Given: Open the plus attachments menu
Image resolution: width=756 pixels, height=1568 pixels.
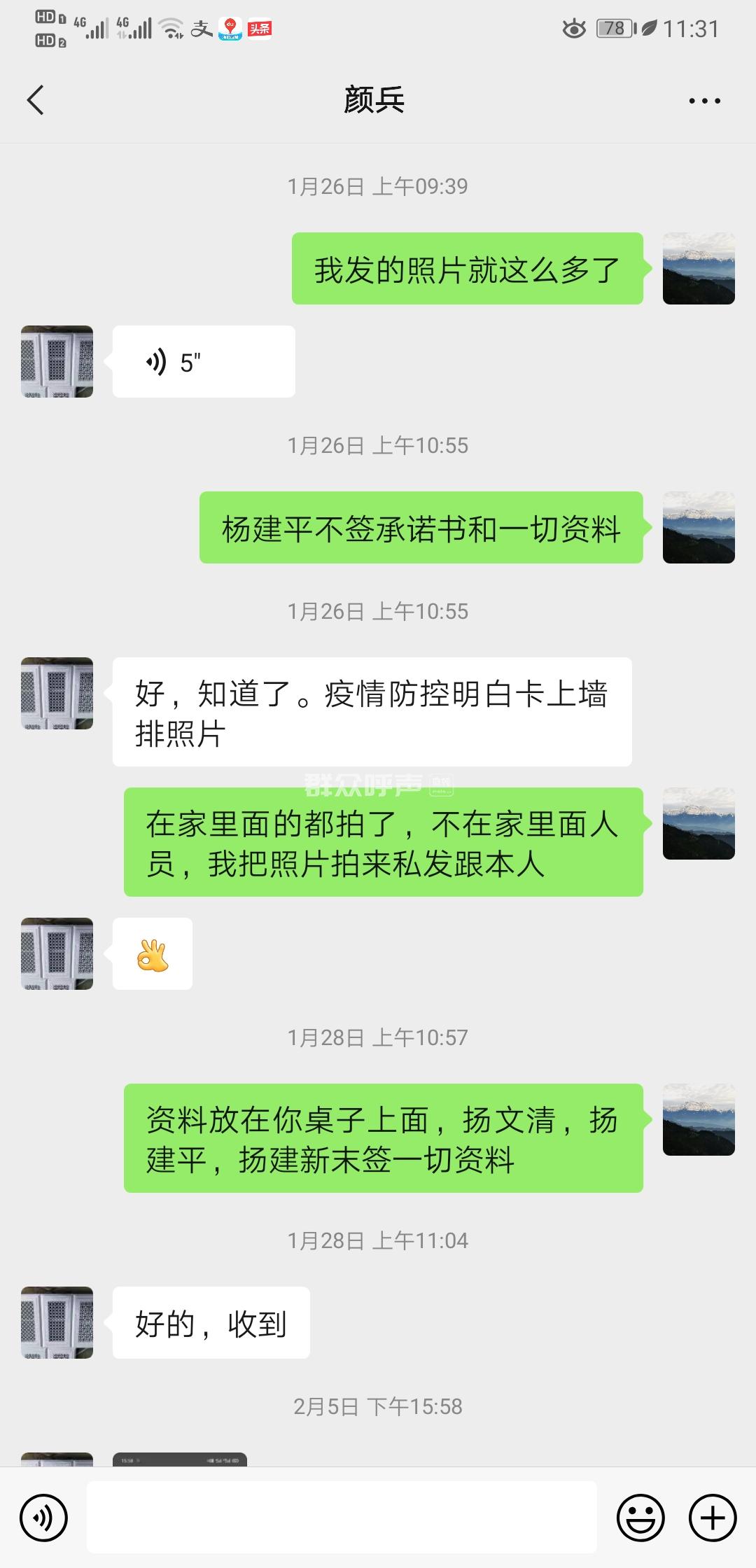Looking at the screenshot, I should click(713, 1518).
